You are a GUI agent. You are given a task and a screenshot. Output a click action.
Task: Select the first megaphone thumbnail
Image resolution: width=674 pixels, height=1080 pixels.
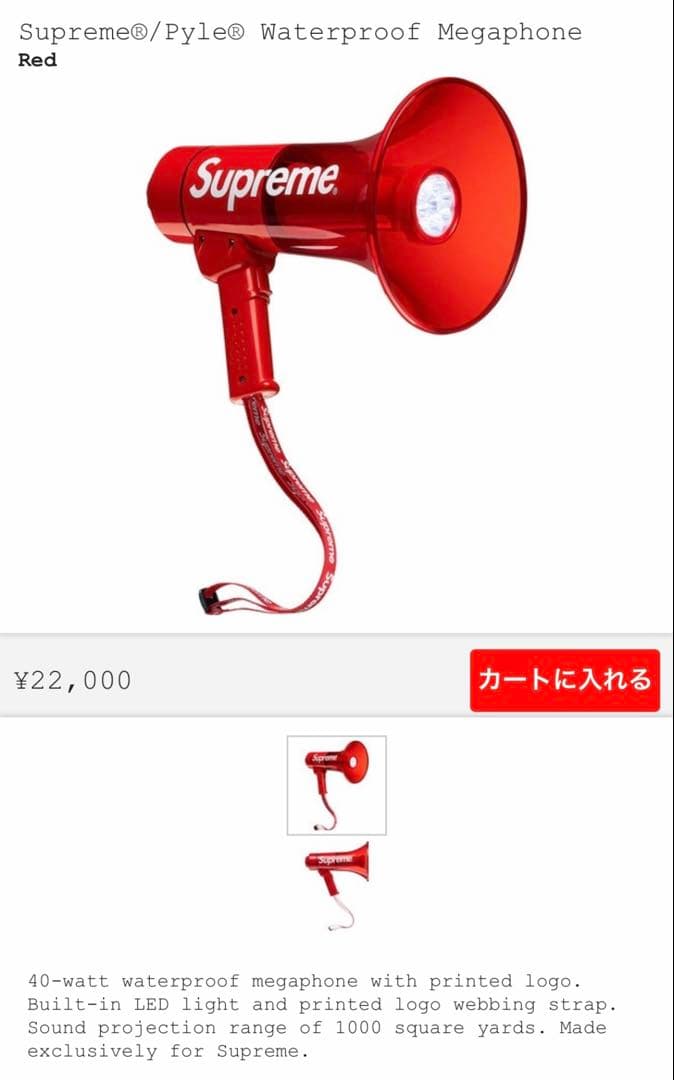pos(337,785)
